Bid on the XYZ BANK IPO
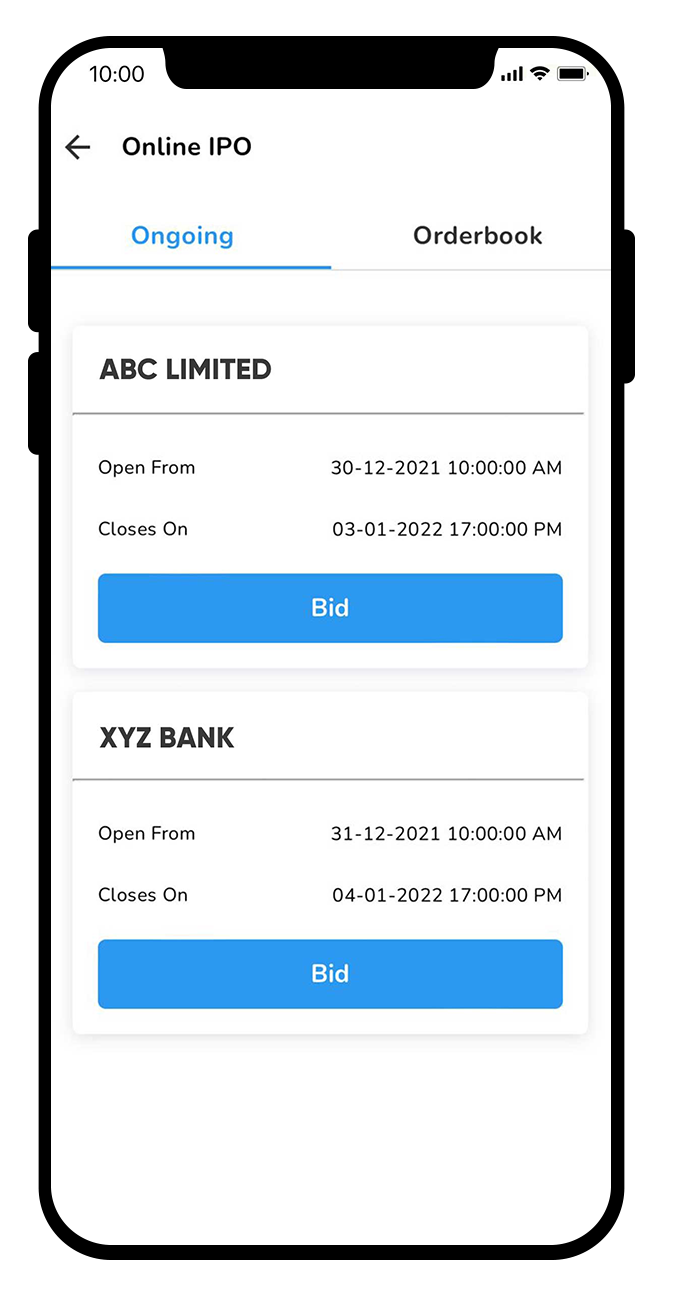The width and height of the screenshot is (675, 1292). click(x=330, y=974)
